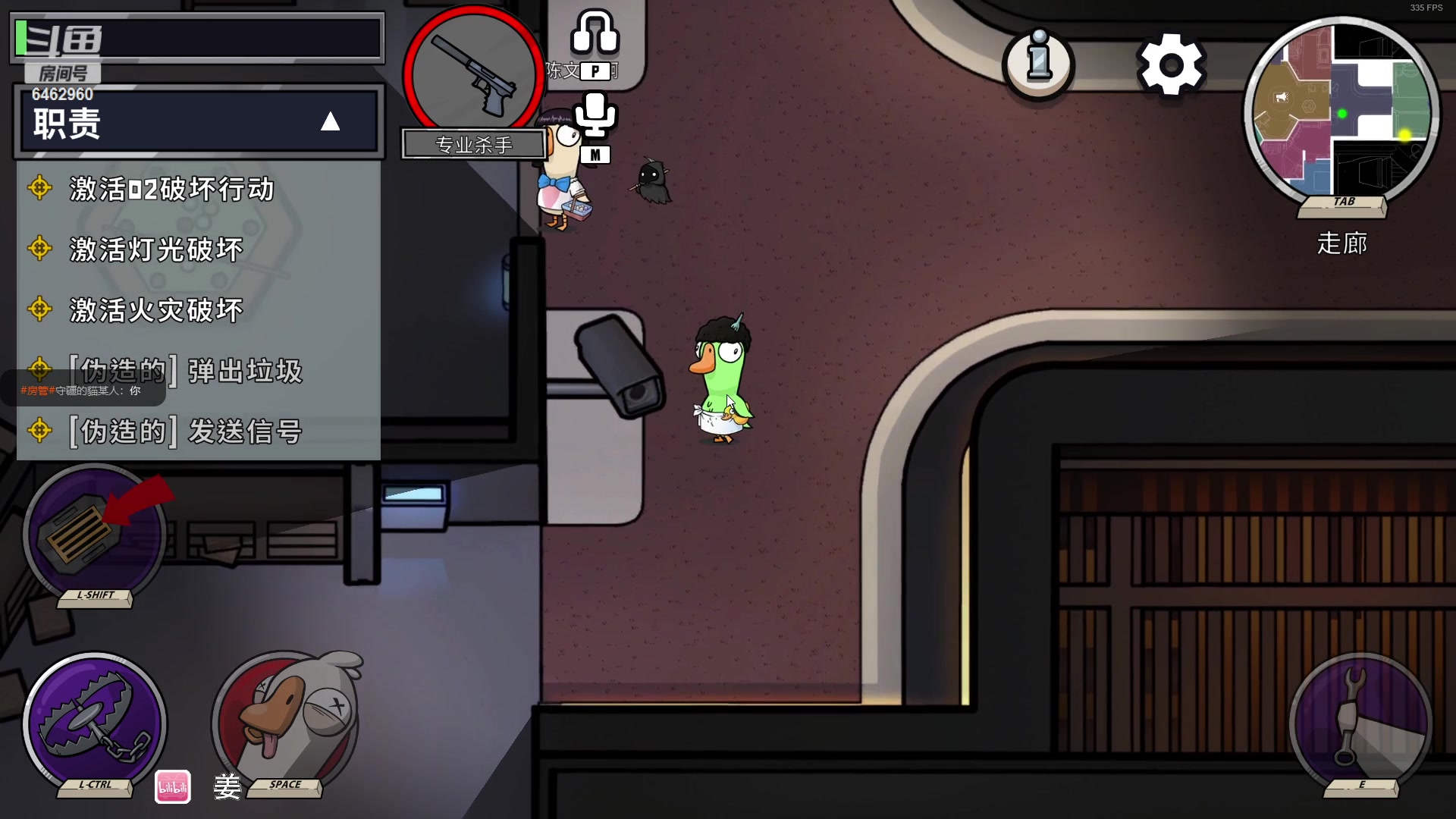The width and height of the screenshot is (1456, 819).
Task: Collapse the 职责 task list
Action: 330,121
